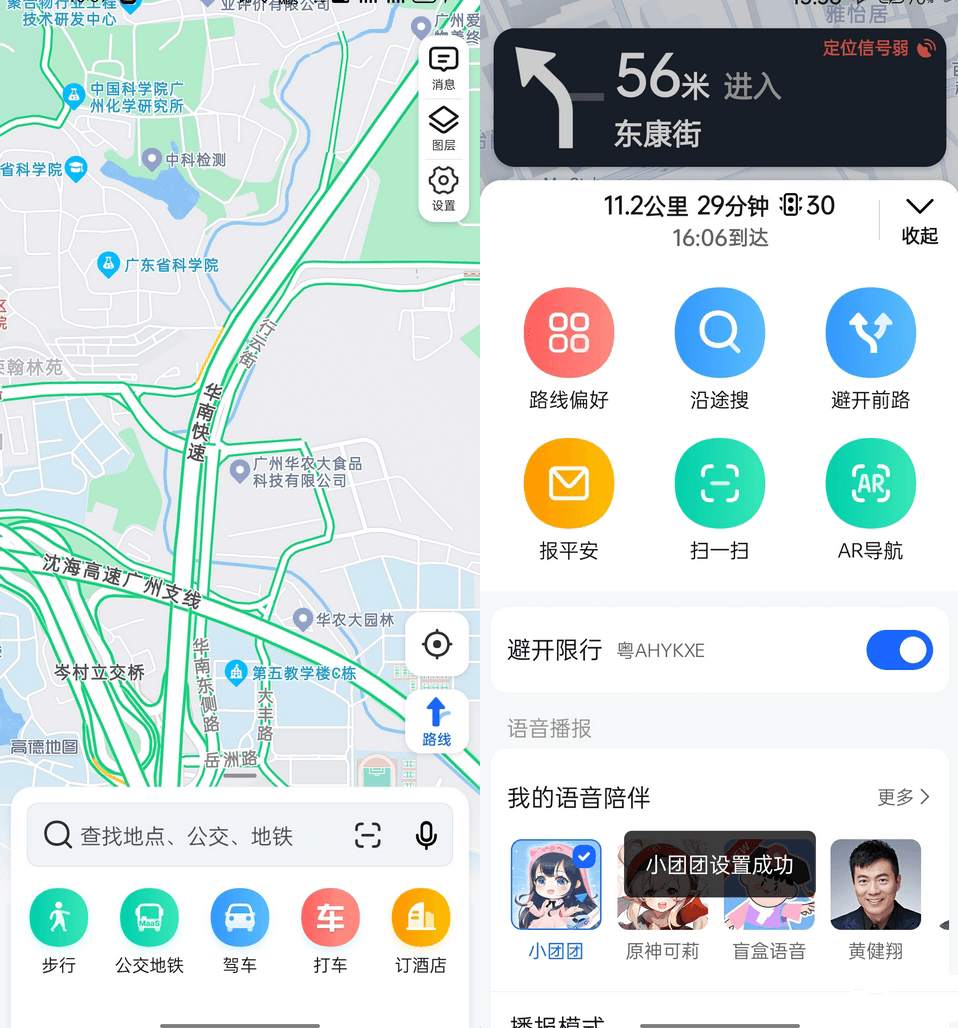This screenshot has height=1028, width=958.
Task: Open map 设置 settings
Action: pyautogui.click(x=443, y=188)
